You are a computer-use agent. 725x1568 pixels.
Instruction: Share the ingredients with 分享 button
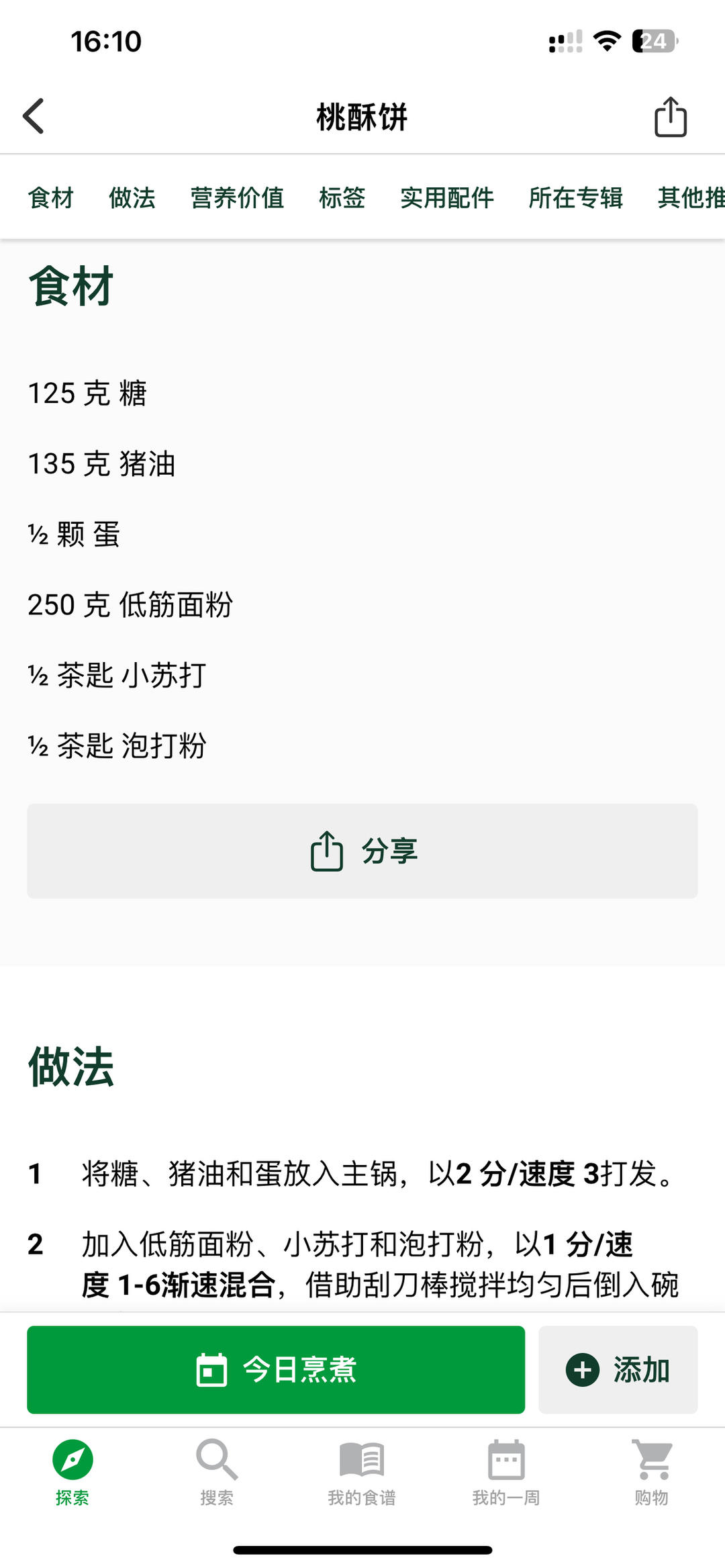pos(362,851)
